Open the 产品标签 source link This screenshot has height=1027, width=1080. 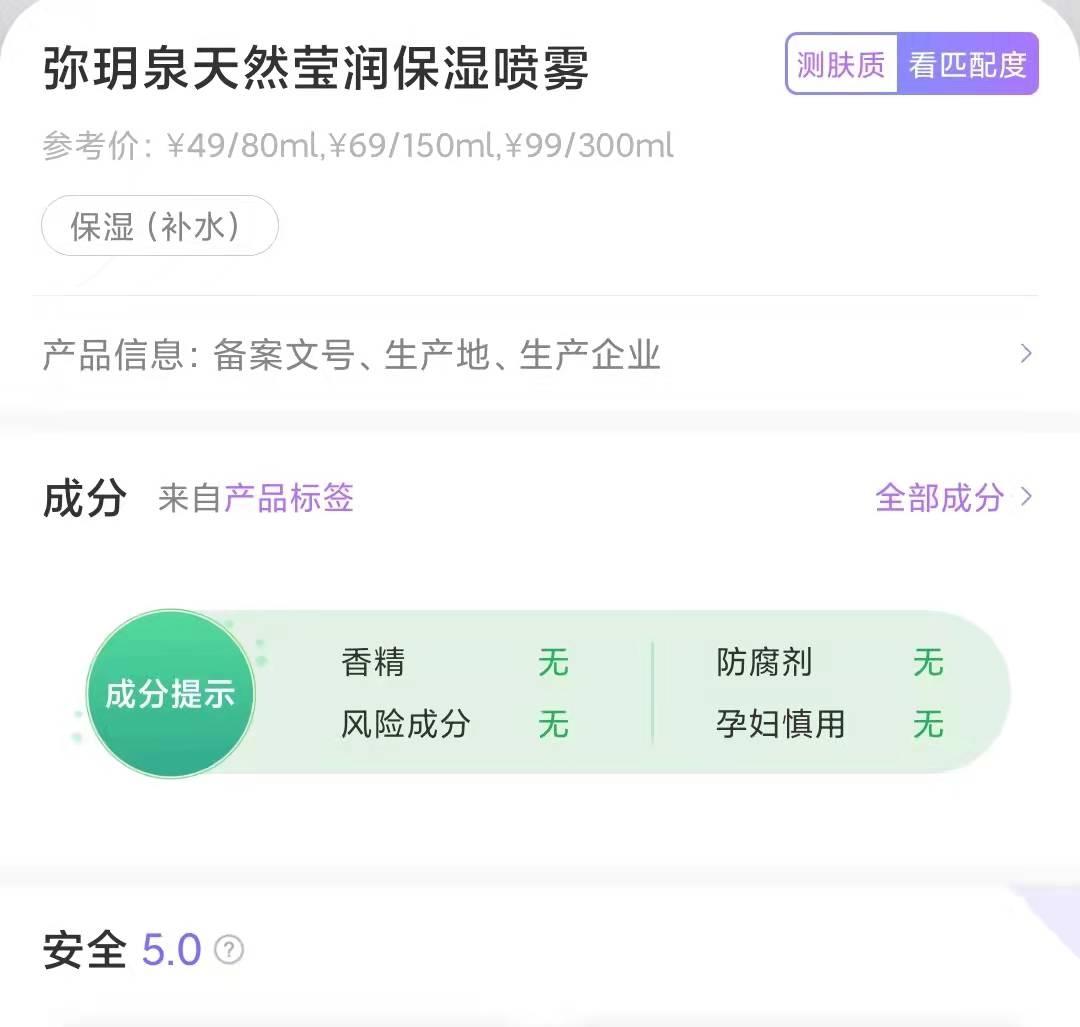(288, 497)
